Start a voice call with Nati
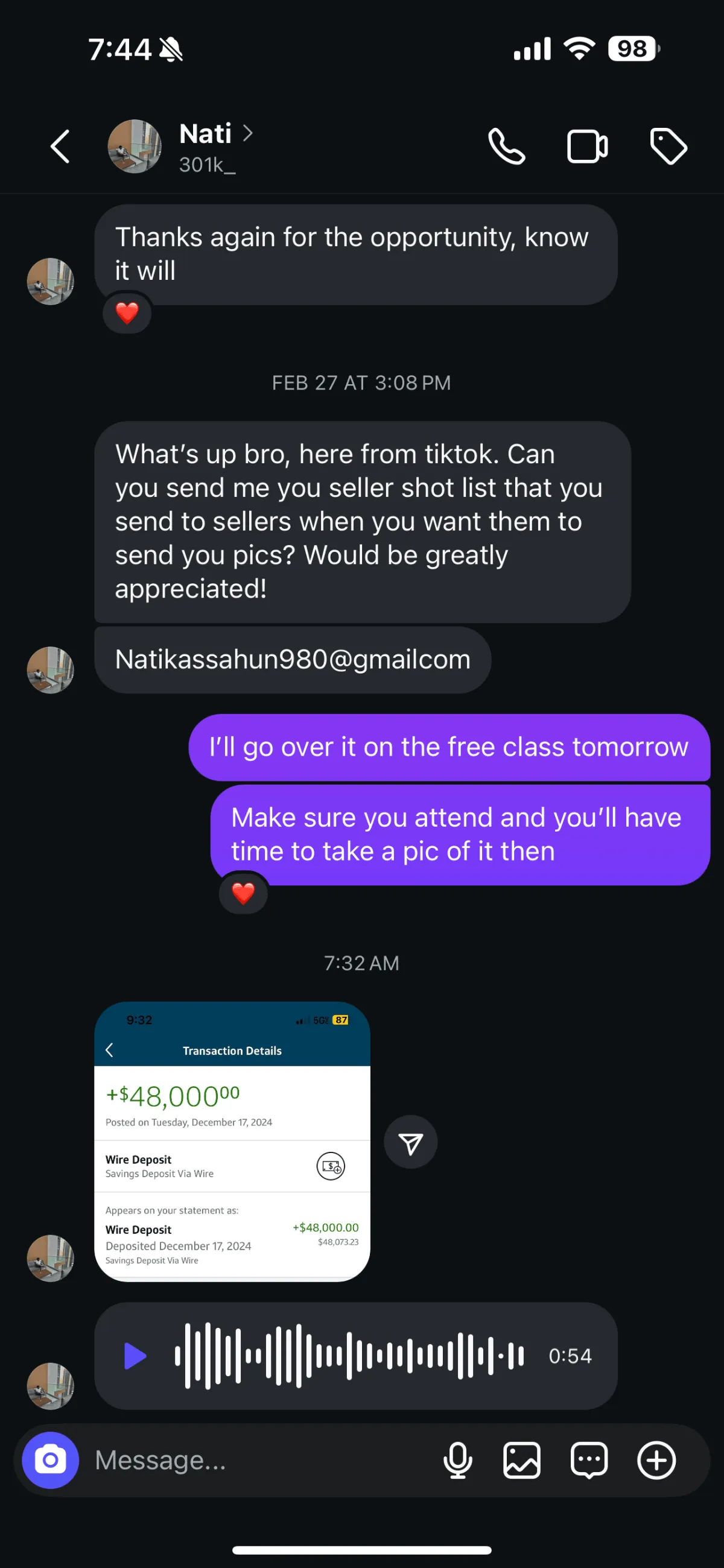This screenshot has width=724, height=1568. click(x=507, y=146)
